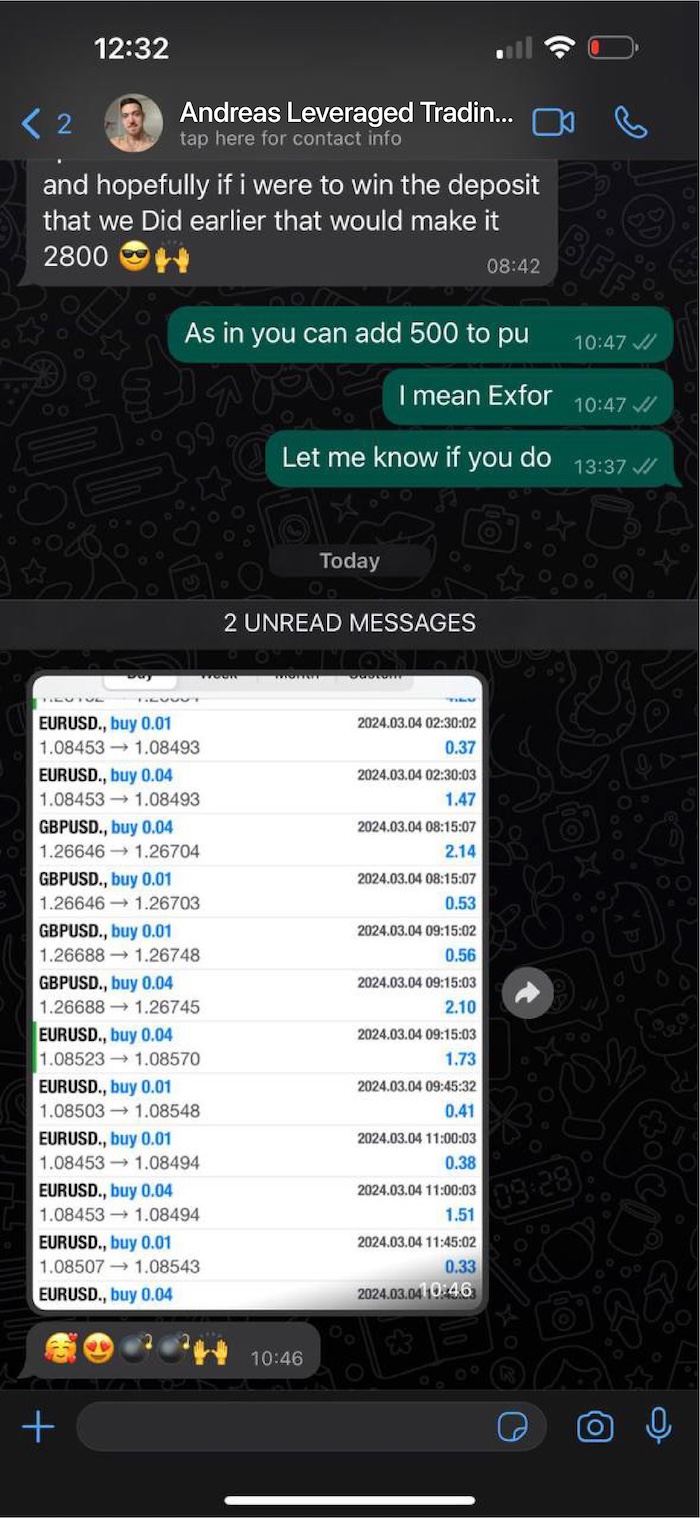Open the sticker picker
This screenshot has height=1518, width=700.
coord(513,1427)
